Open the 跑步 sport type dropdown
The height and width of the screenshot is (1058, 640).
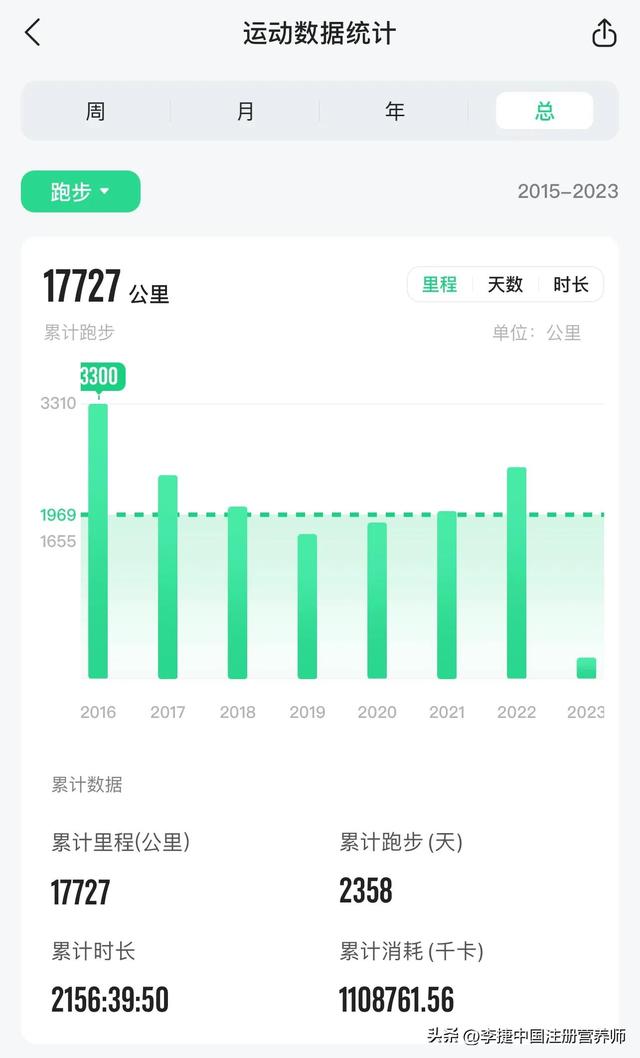pyautogui.click(x=81, y=192)
